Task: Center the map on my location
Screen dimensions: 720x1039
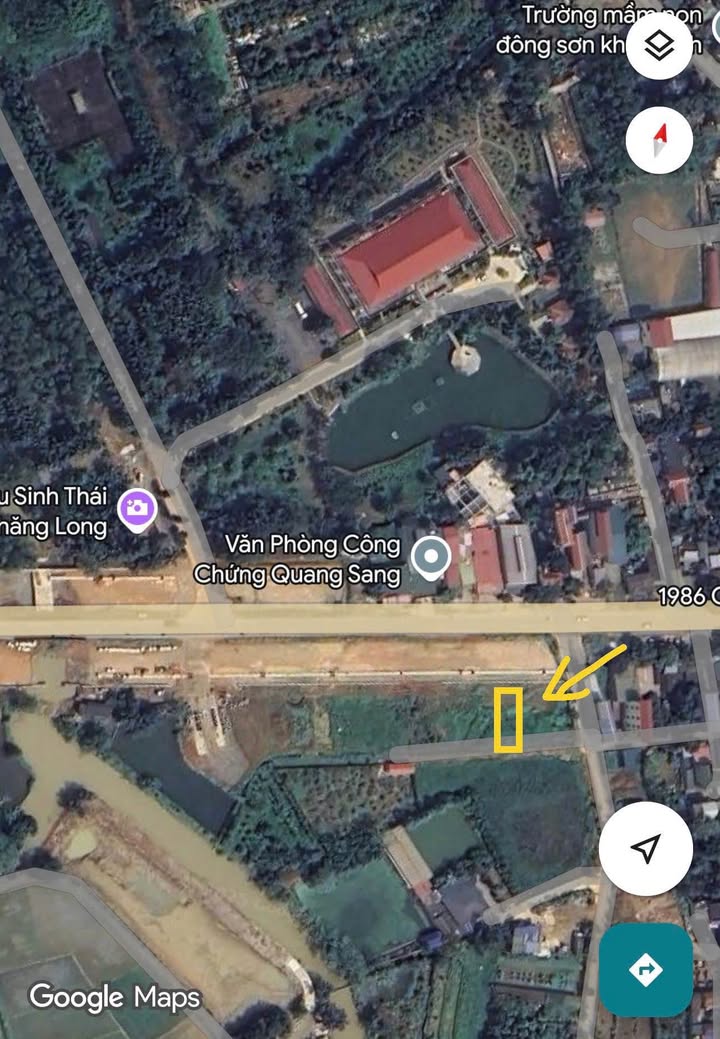Action: [x=646, y=849]
